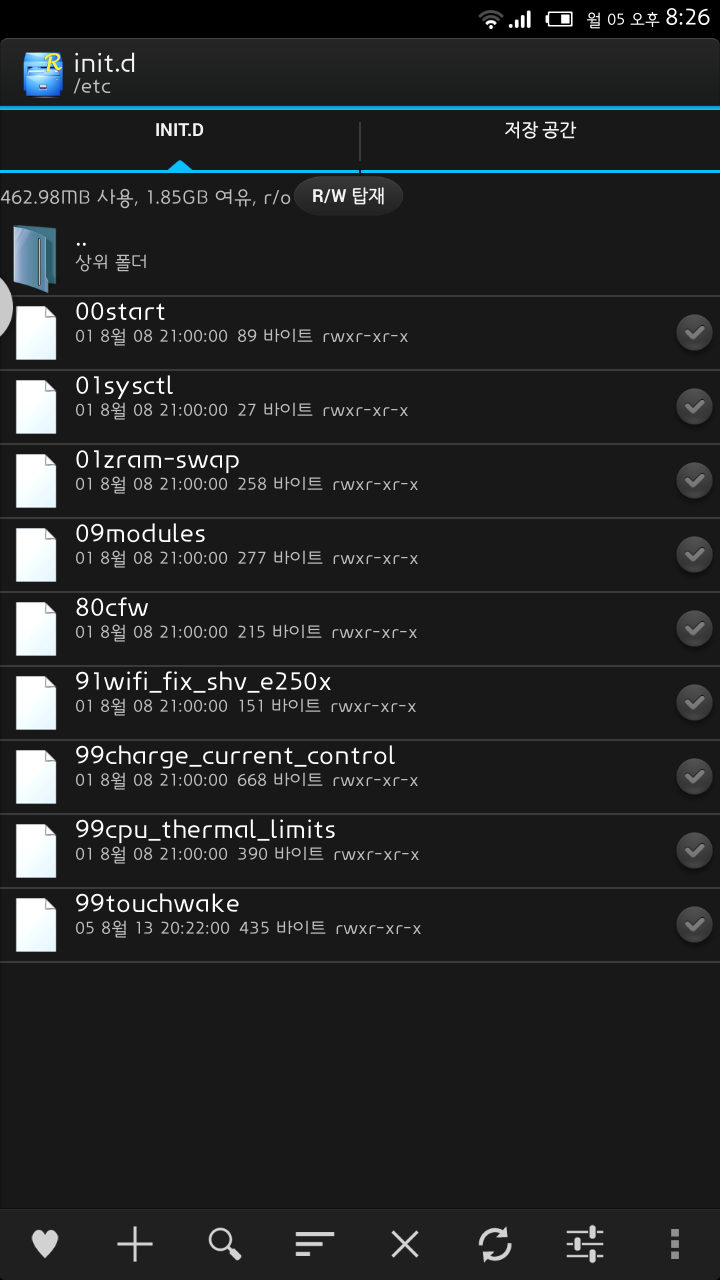Screen dimensions: 720x1280
Task: Open the overflow menu
Action: click(x=675, y=1243)
